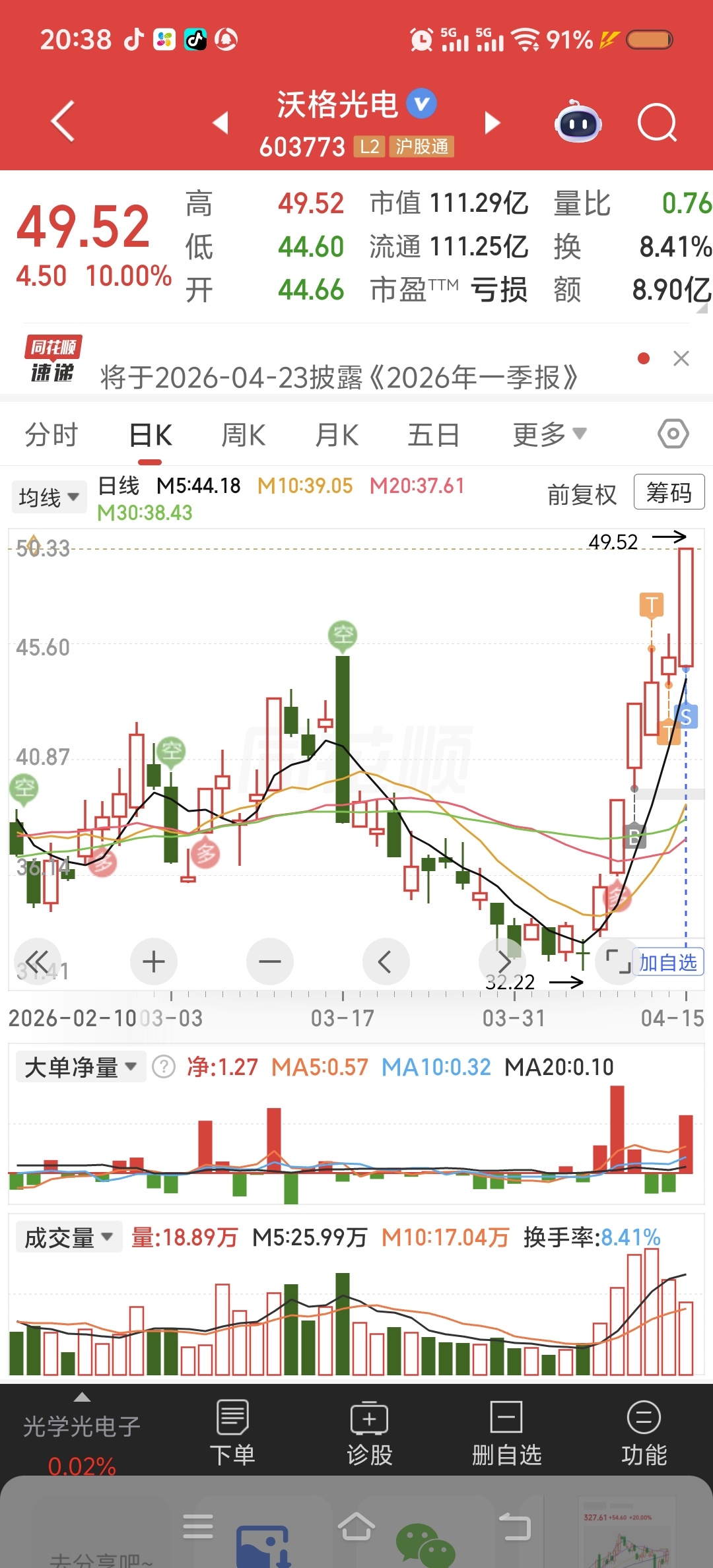Viewport: 713px width, 1568px height.
Task: Open stock search
Action: [657, 123]
